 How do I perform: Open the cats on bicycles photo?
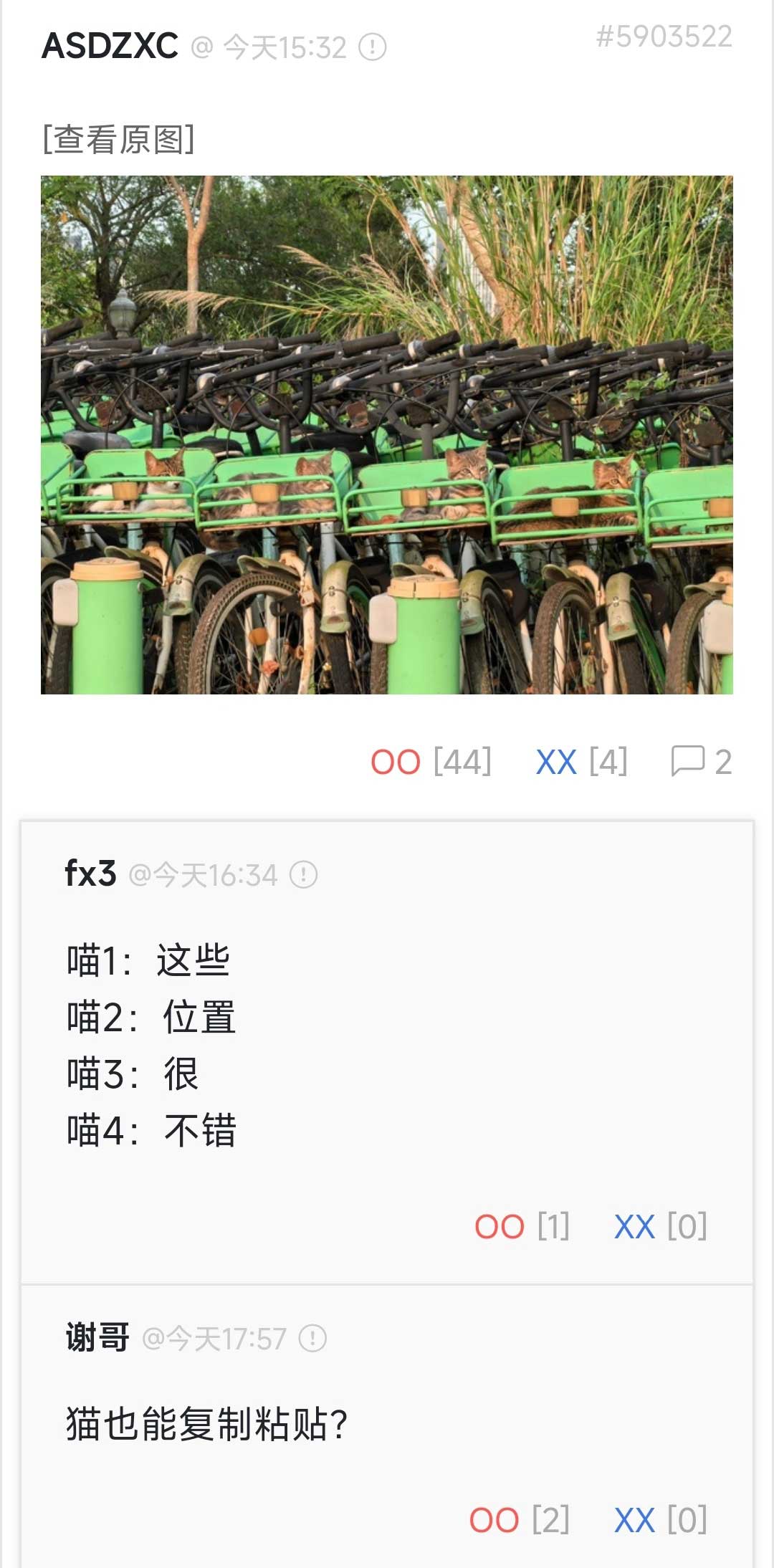coord(387,435)
